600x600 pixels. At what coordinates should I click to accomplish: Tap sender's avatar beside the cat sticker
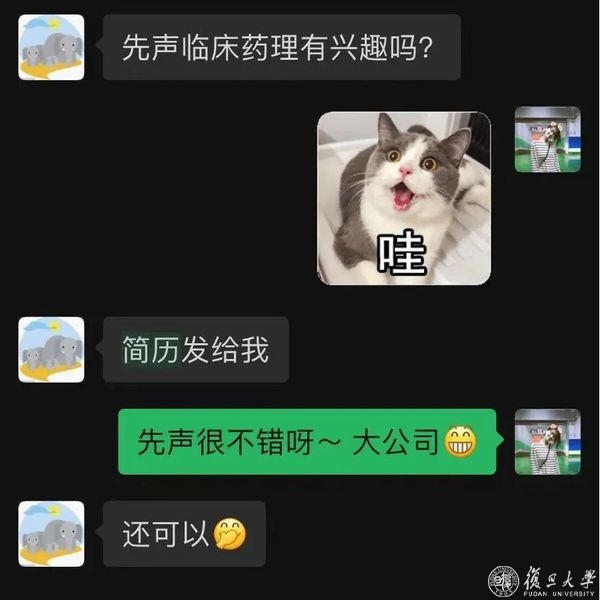click(547, 139)
